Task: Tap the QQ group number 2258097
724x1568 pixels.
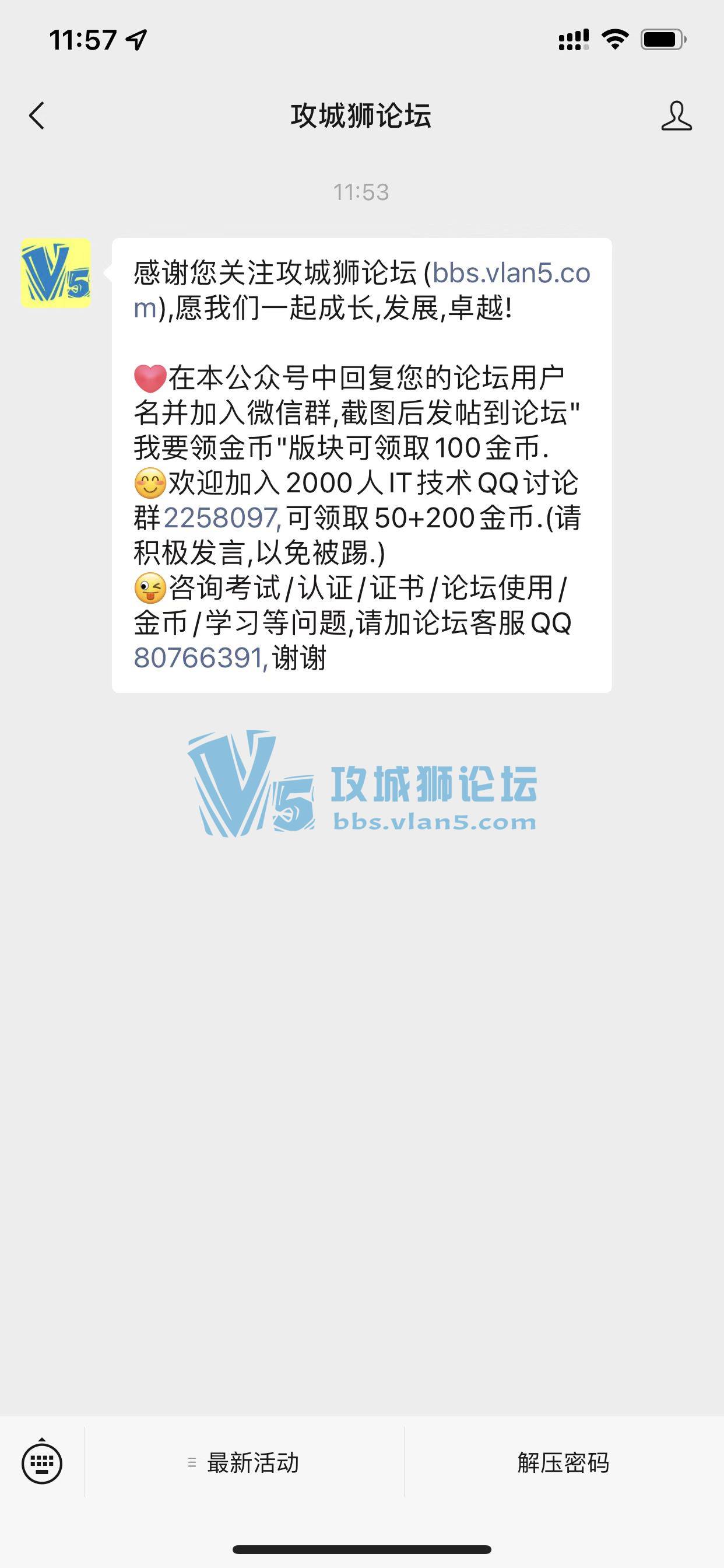Action: click(221, 518)
